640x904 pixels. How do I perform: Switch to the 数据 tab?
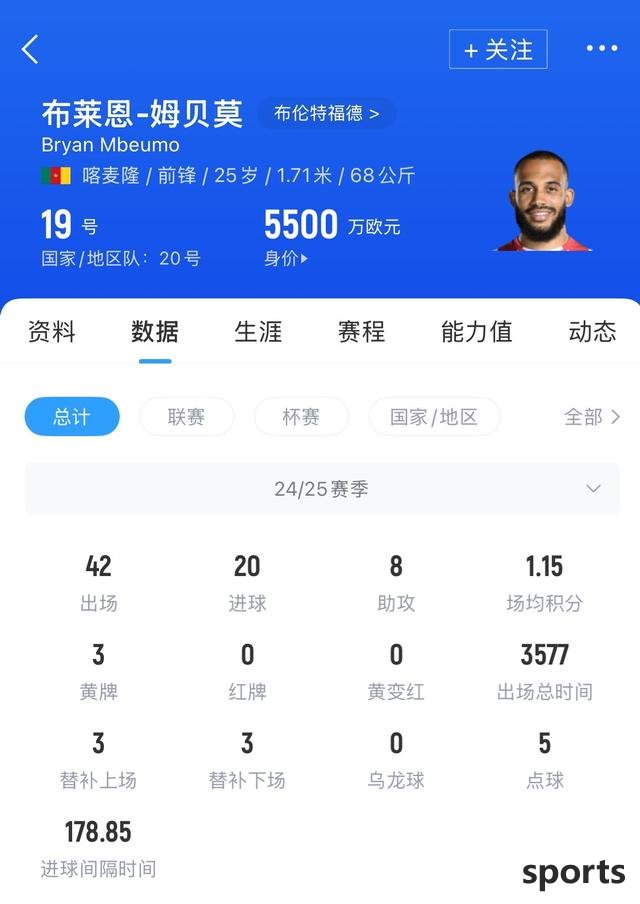tap(155, 332)
